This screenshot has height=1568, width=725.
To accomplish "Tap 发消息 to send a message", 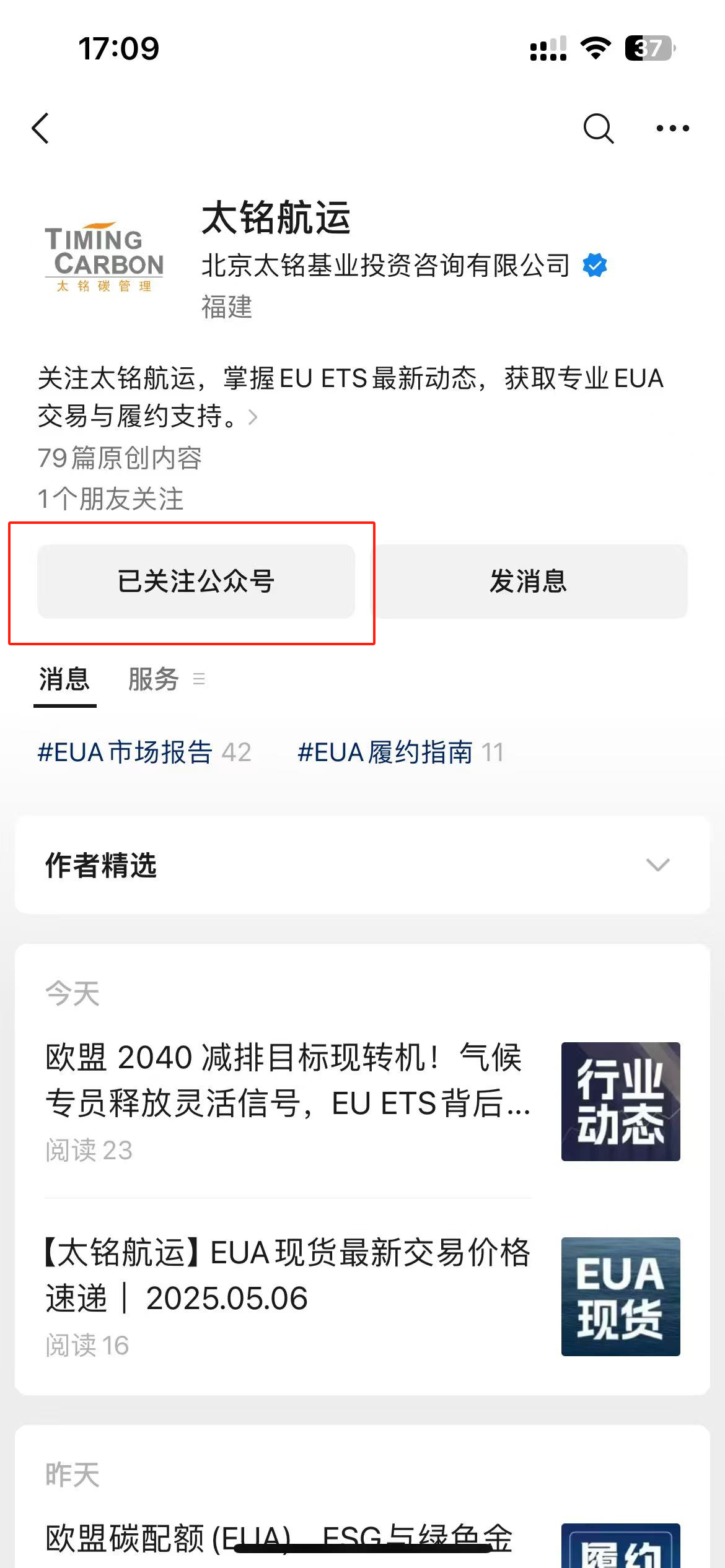I will (529, 581).
